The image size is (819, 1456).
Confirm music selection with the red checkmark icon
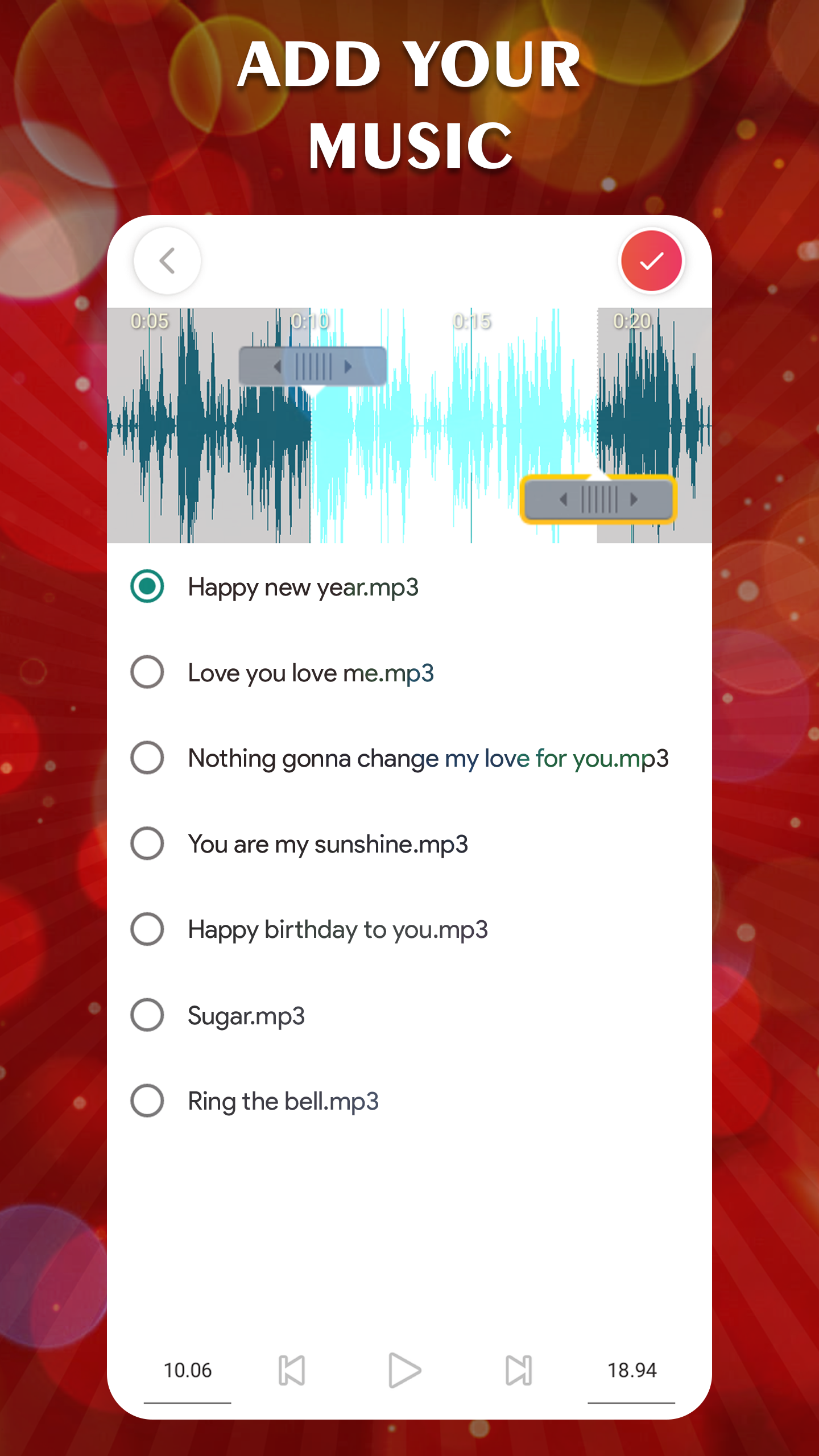coord(652,260)
